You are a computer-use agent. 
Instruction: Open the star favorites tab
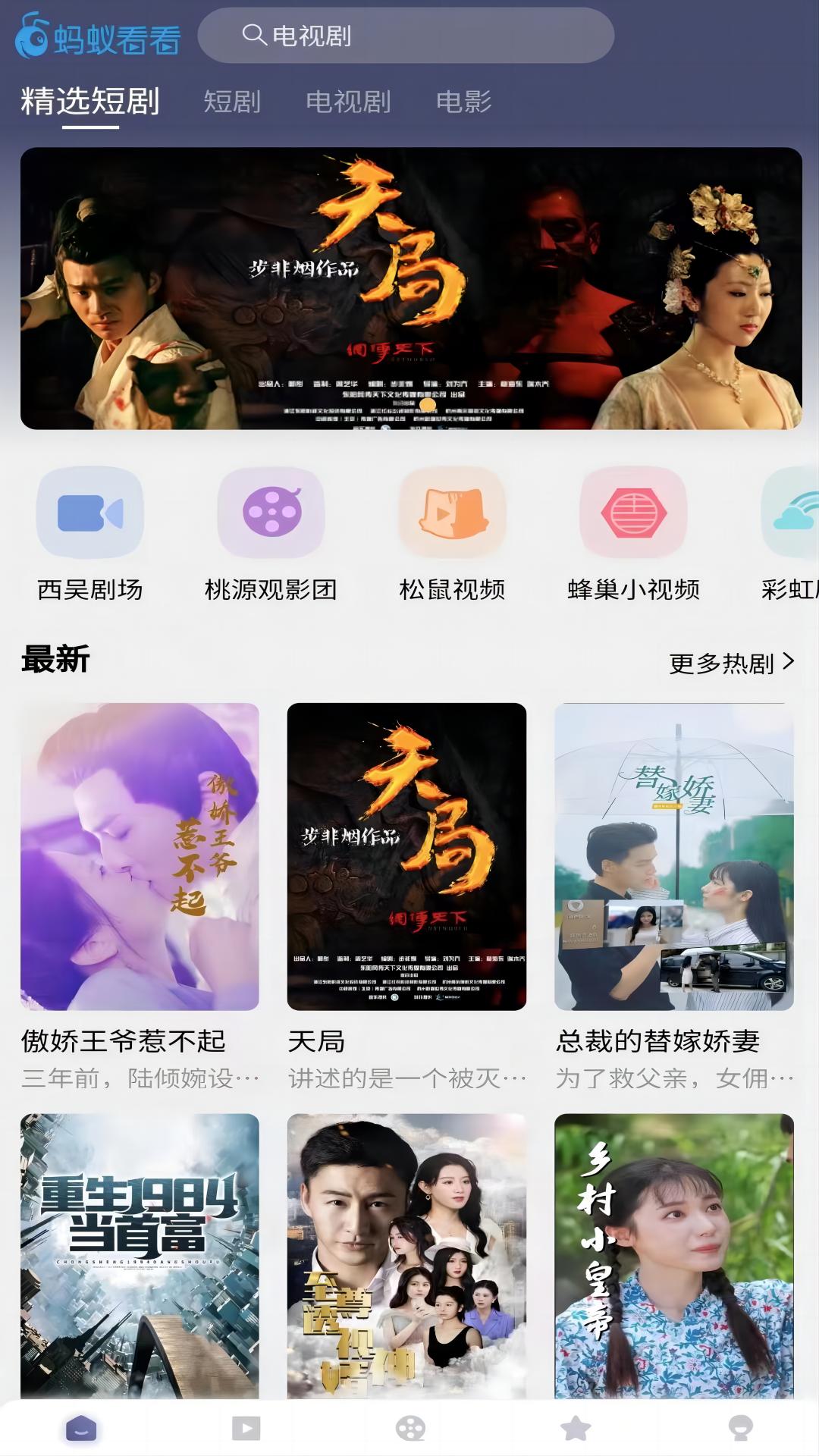[576, 1429]
